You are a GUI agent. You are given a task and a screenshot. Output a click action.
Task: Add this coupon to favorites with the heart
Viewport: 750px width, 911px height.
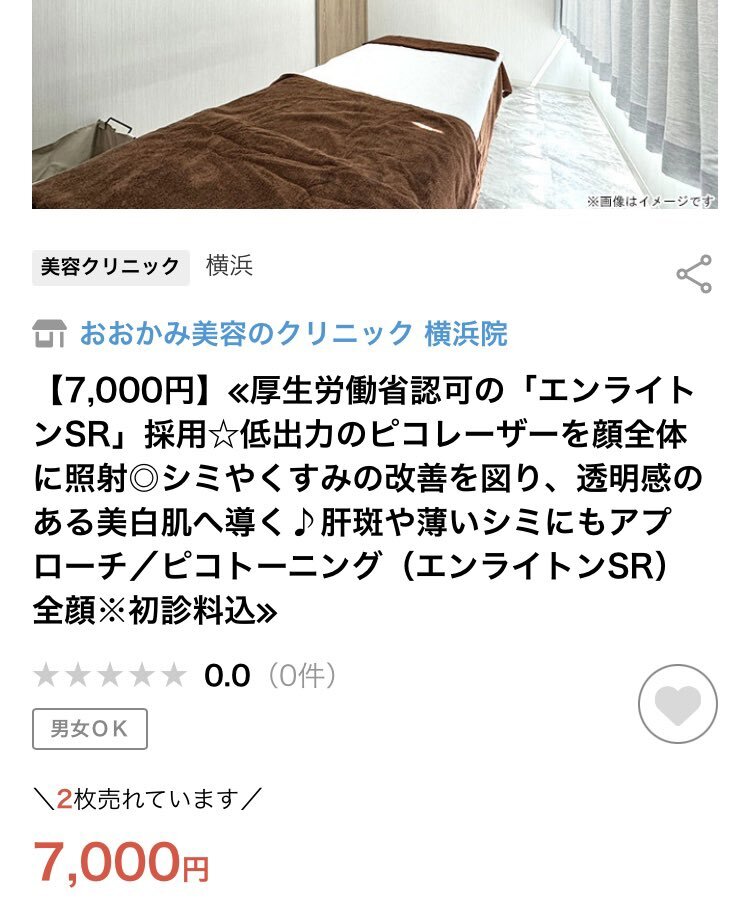(678, 704)
